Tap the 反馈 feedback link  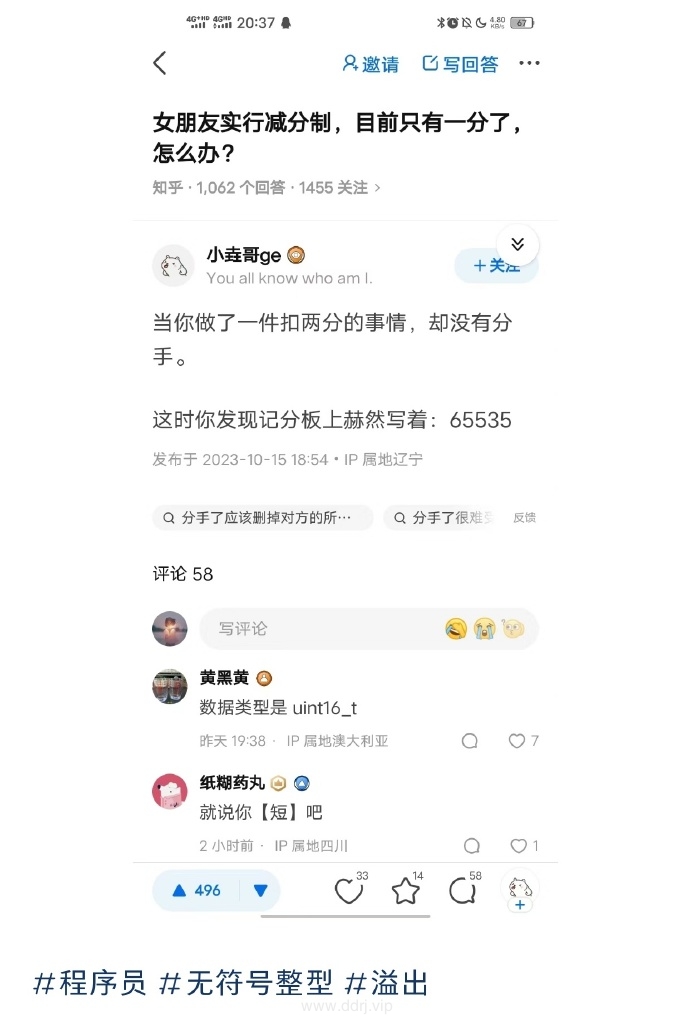[x=524, y=517]
